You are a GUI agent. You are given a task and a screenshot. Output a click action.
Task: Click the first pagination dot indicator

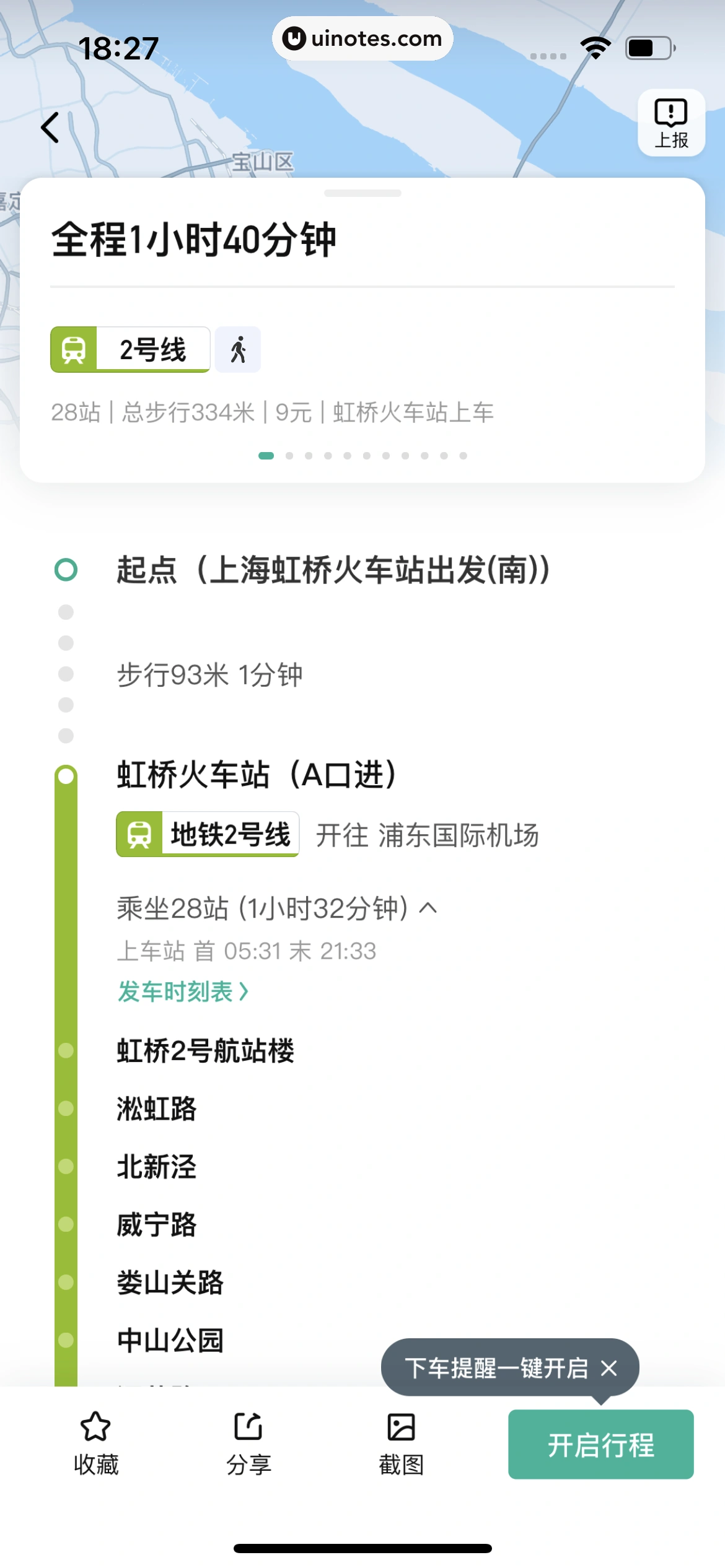coord(266,455)
